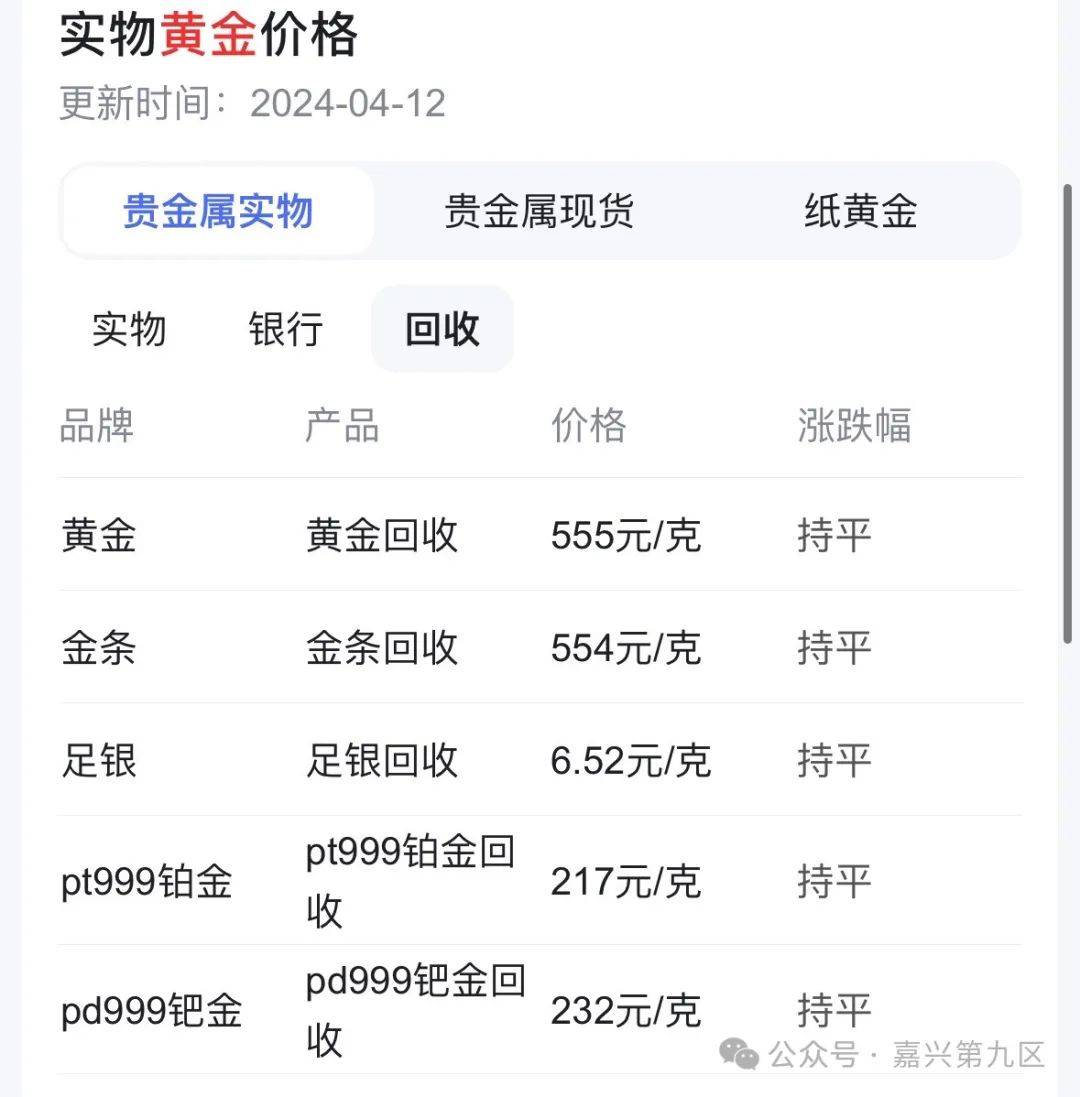Switch to the 实物 sub-tab
1080x1097 pixels.
[129, 329]
